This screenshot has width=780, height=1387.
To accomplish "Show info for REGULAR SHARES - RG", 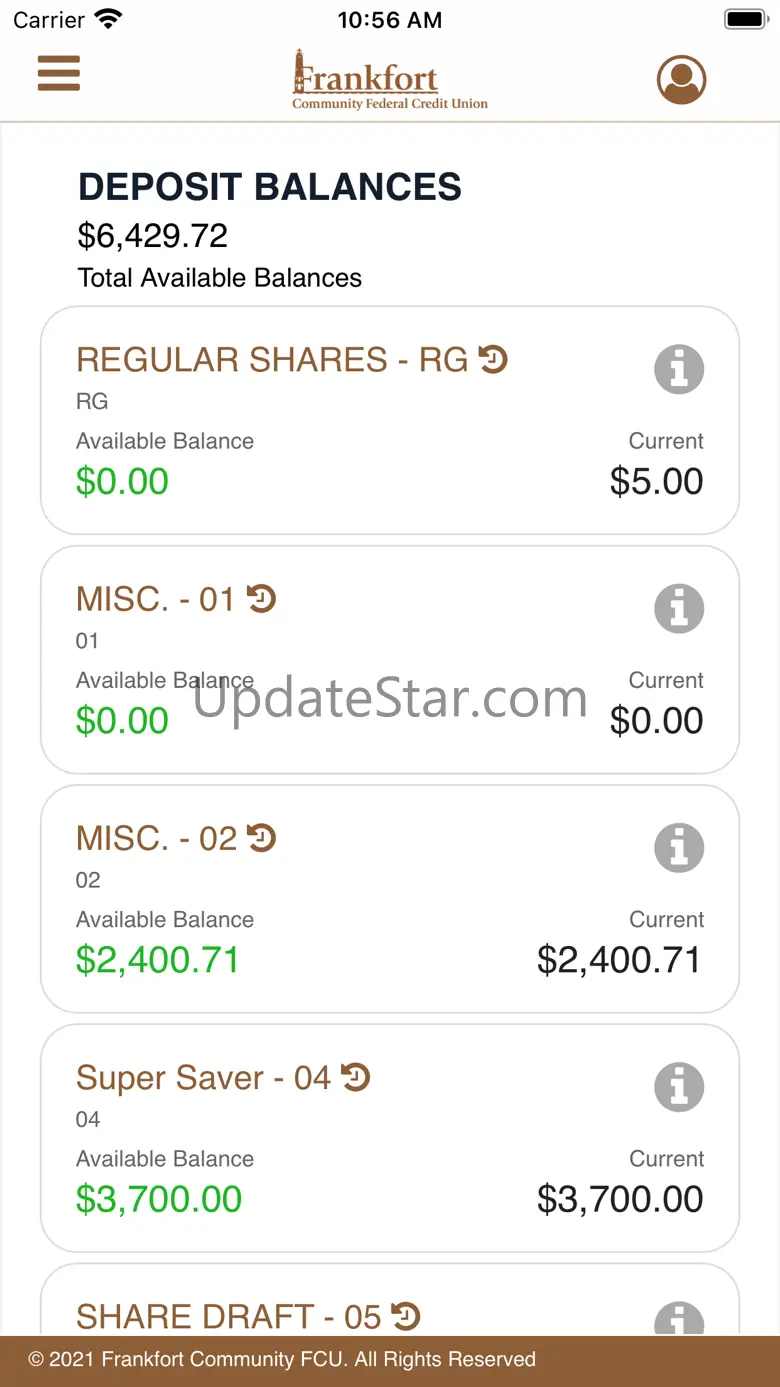I will [x=680, y=369].
